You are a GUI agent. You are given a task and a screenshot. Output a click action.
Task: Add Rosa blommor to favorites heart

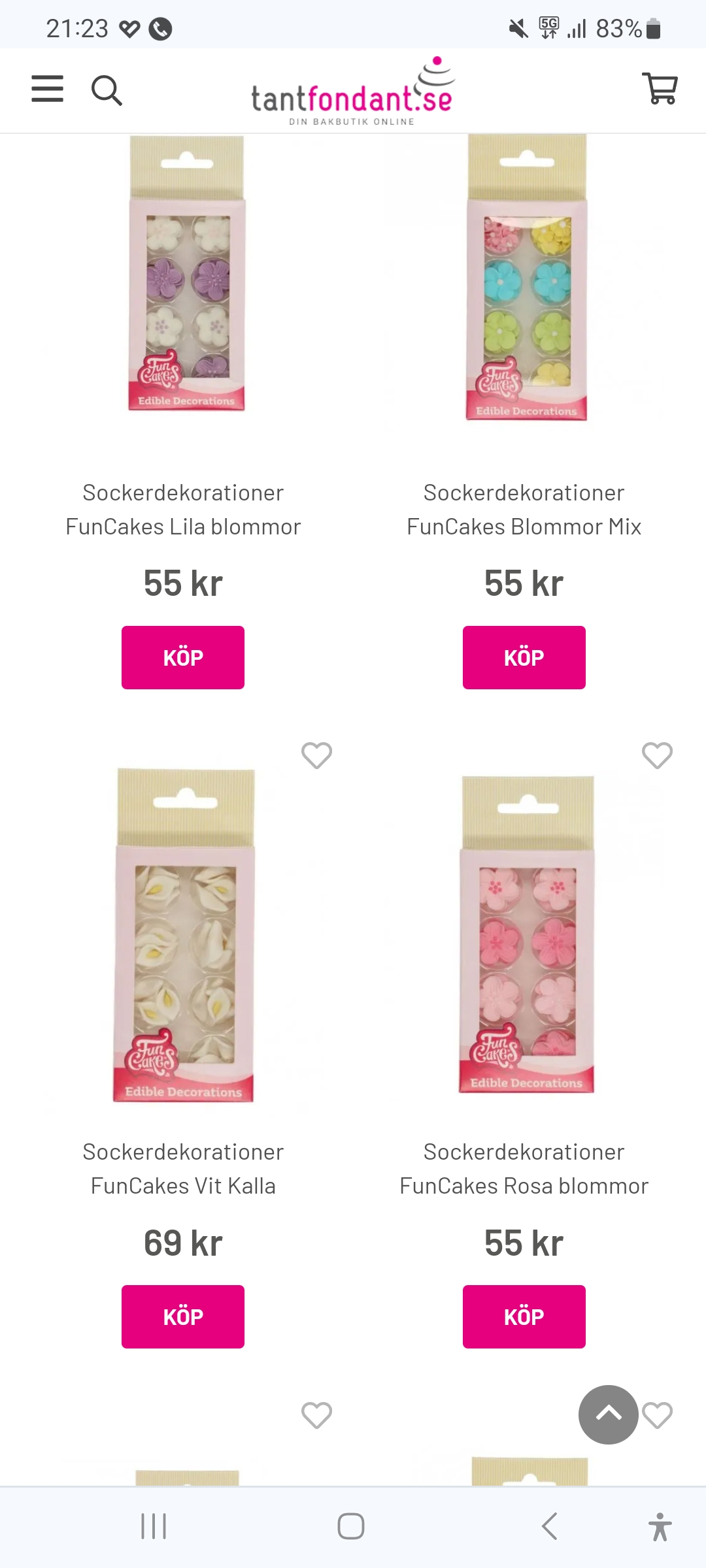657,756
